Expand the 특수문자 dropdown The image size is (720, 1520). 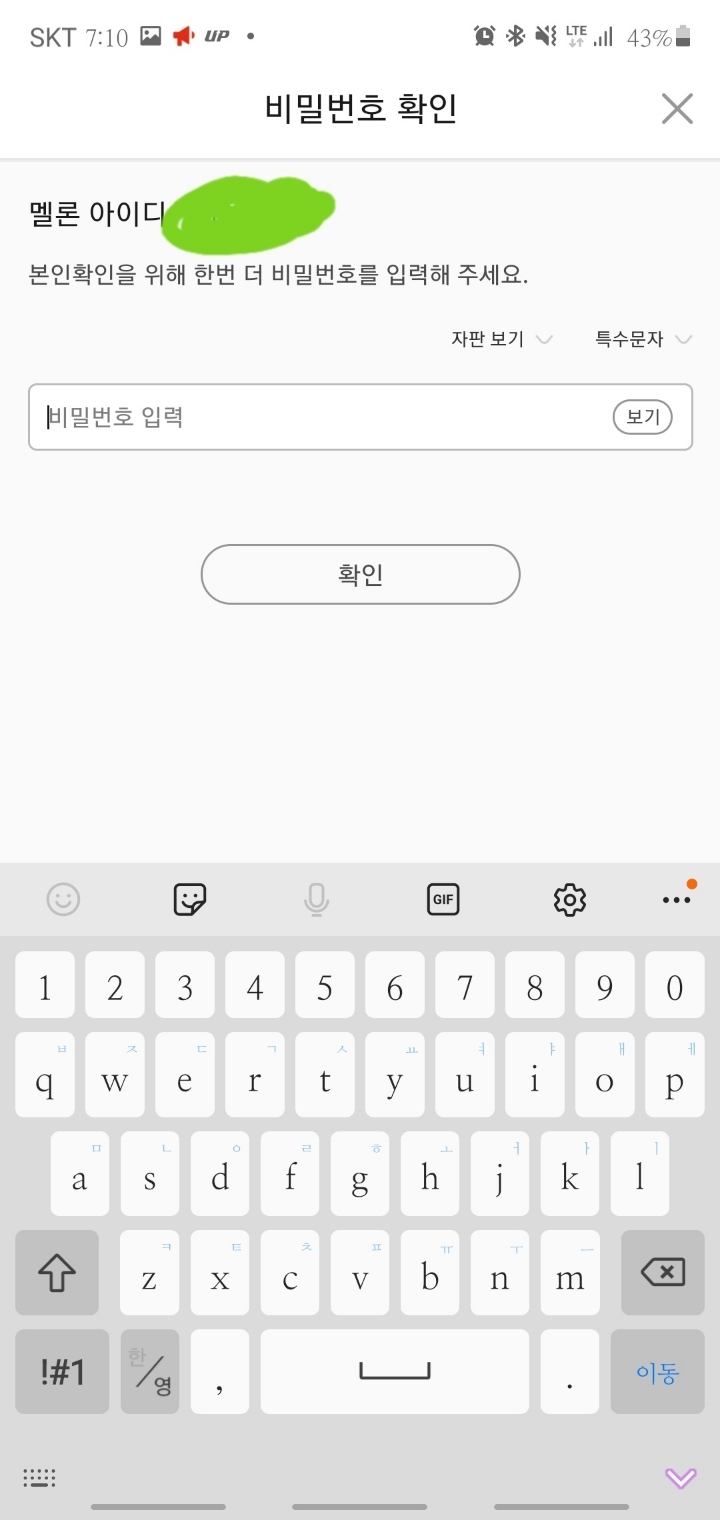(643, 339)
